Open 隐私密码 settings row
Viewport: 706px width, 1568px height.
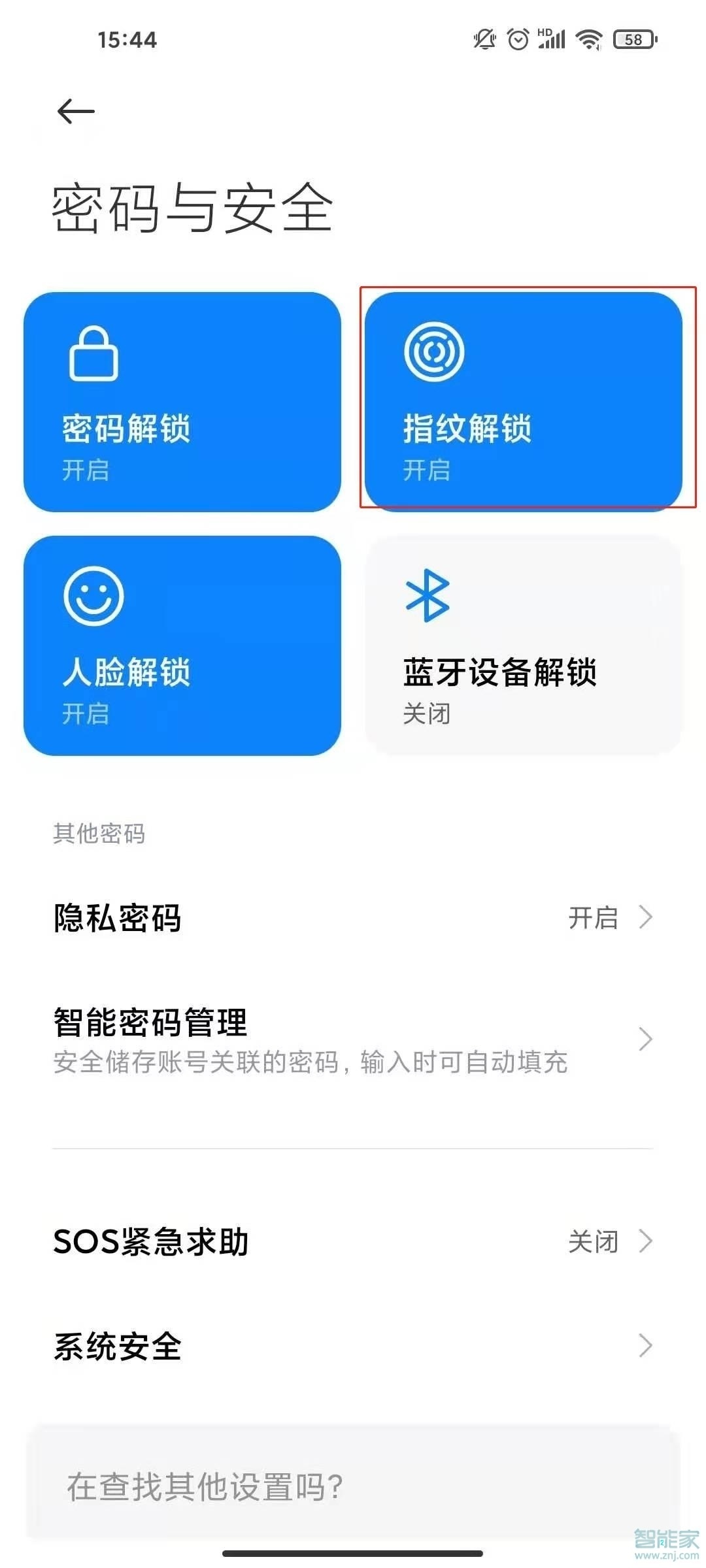coord(261,919)
